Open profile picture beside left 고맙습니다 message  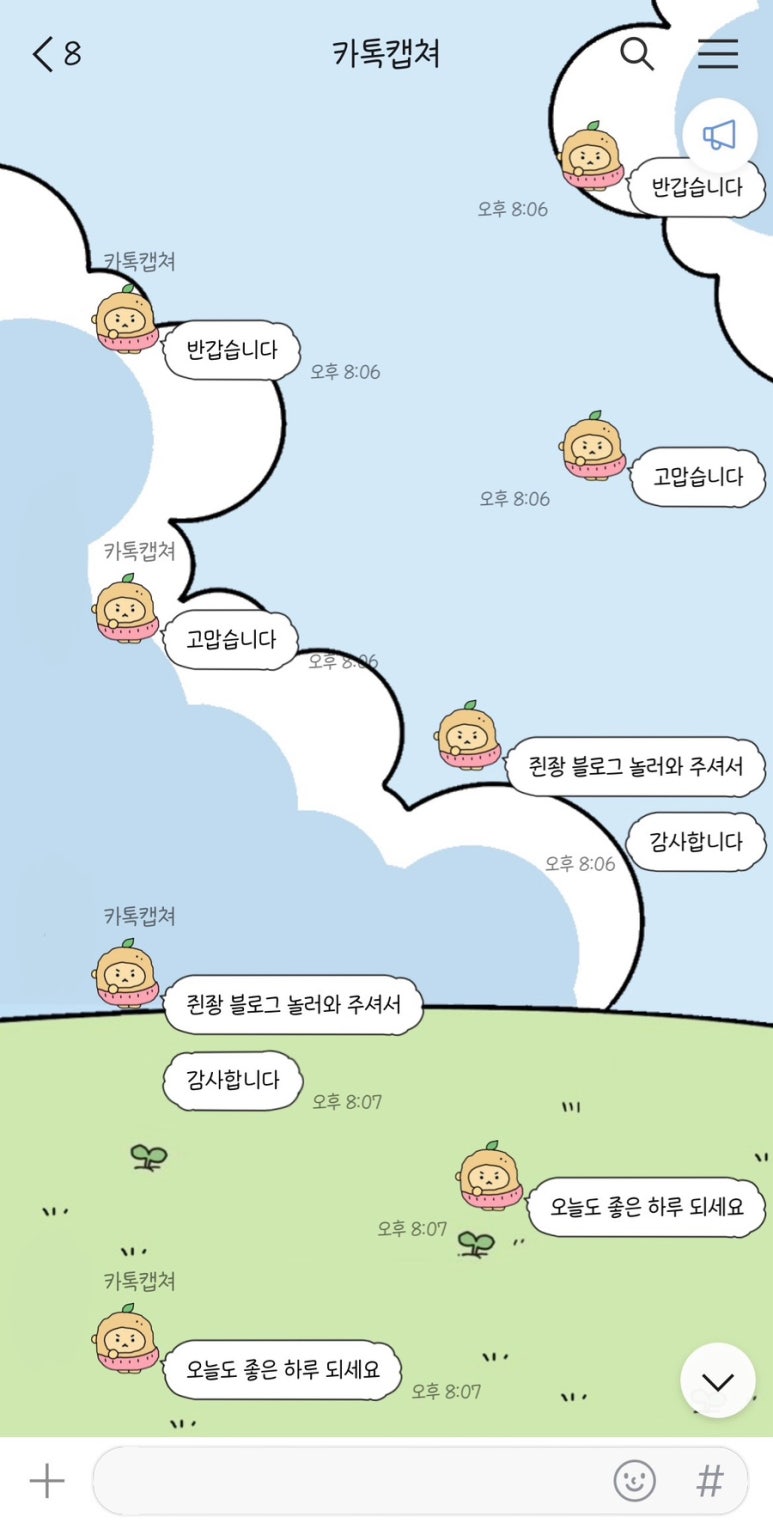click(126, 609)
